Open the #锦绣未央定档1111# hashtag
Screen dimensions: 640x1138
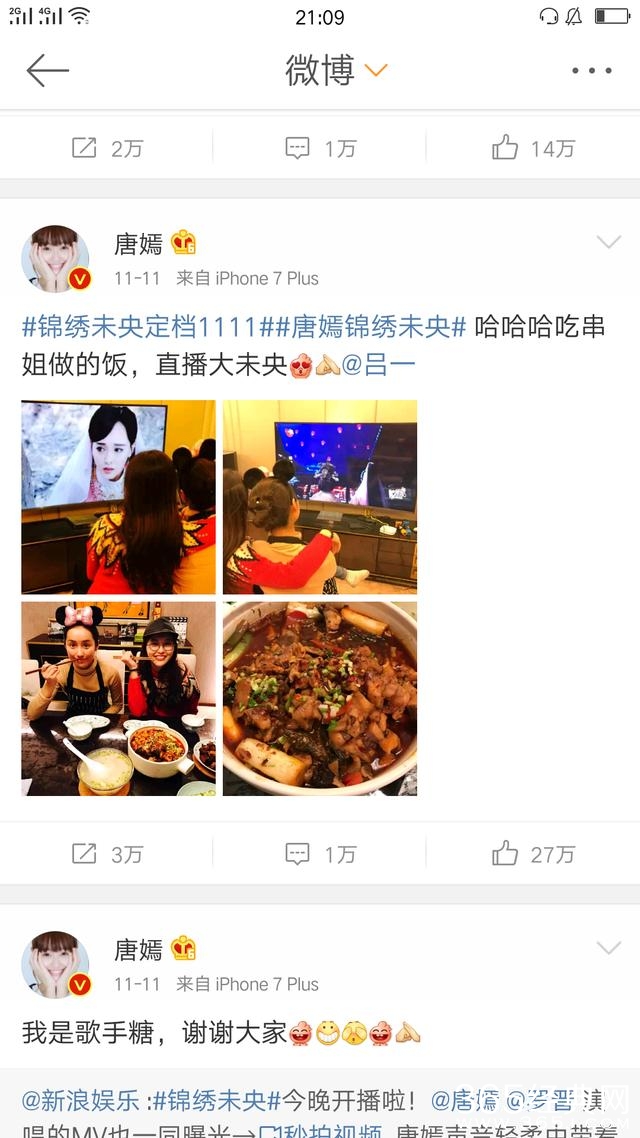click(140, 327)
